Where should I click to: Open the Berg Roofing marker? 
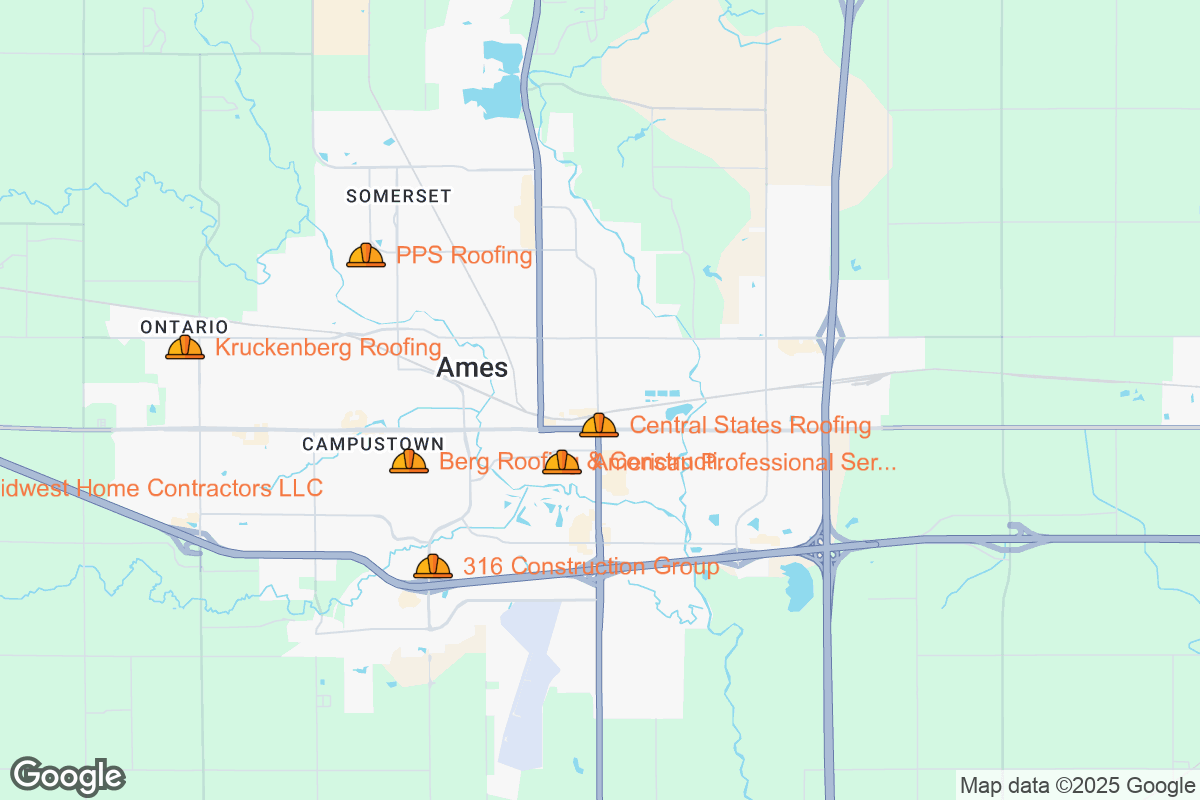pyautogui.click(x=409, y=462)
